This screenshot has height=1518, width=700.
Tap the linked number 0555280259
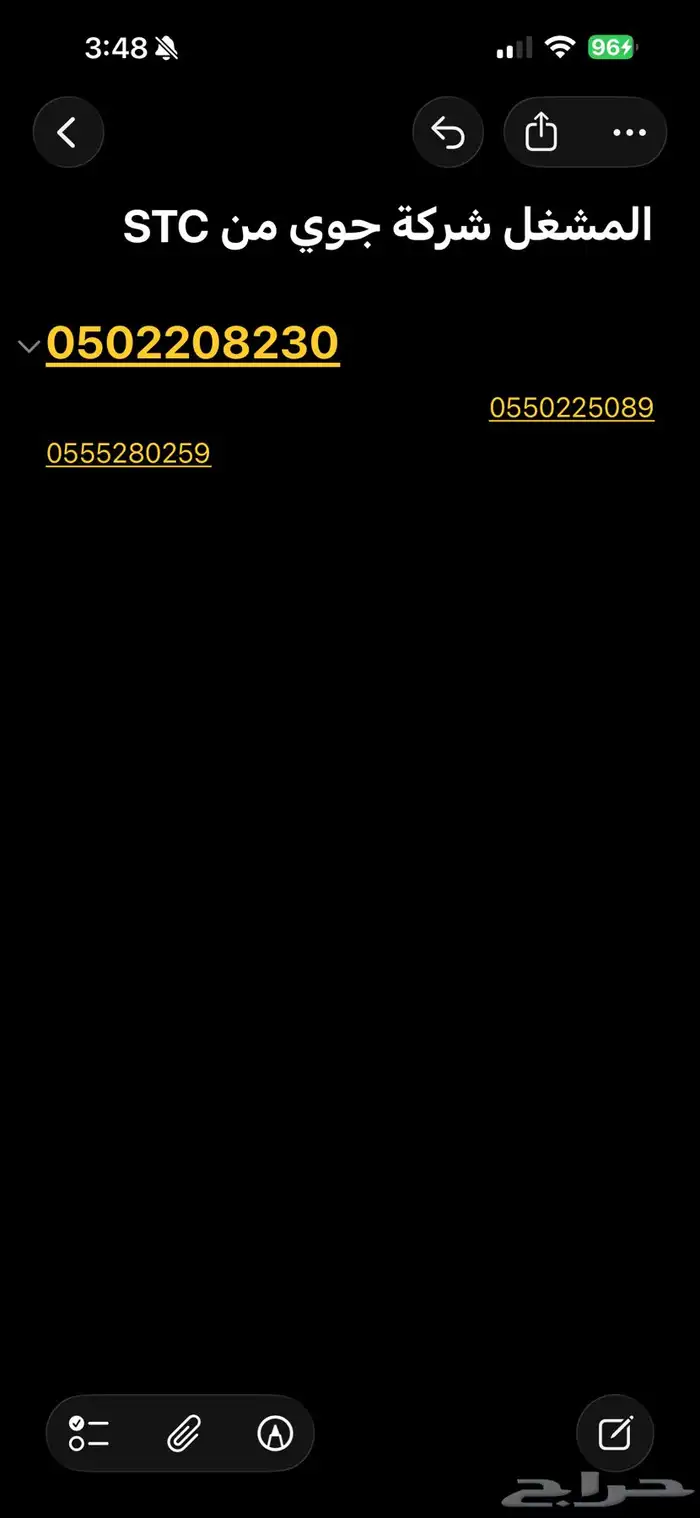128,453
